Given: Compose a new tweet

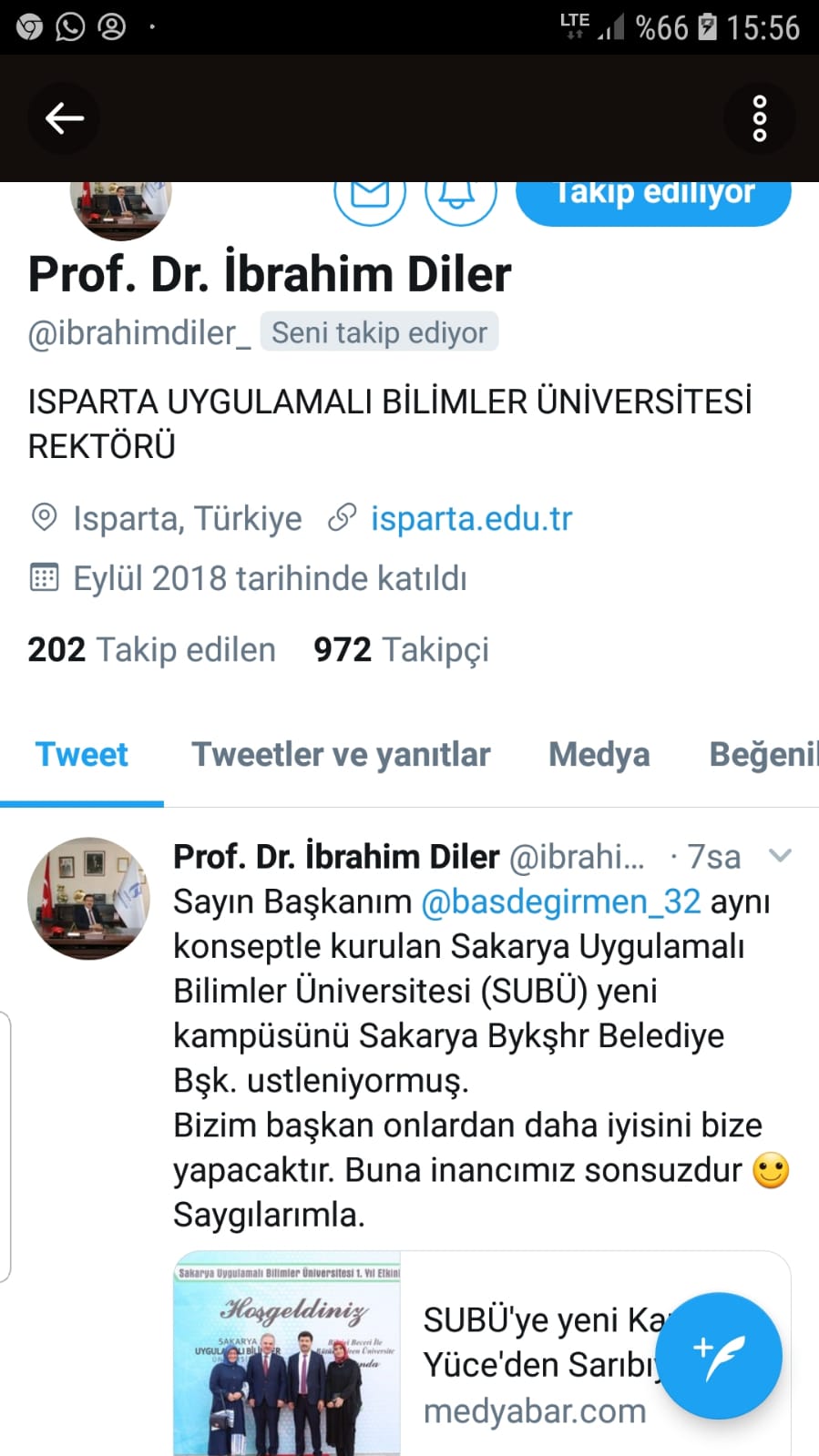Looking at the screenshot, I should [719, 1356].
